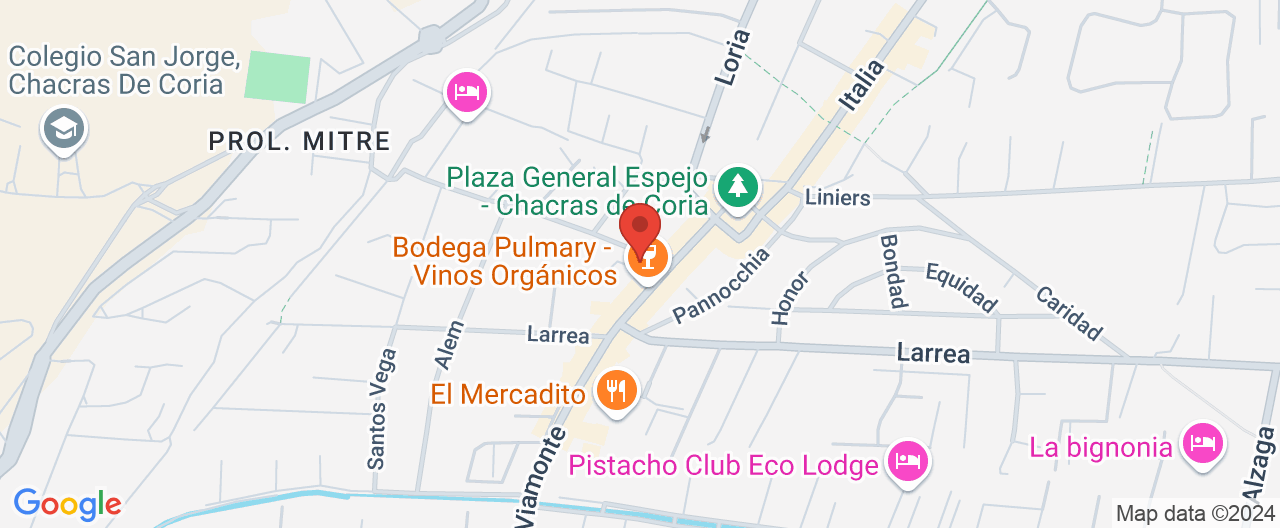The height and width of the screenshot is (528, 1280).
Task: Open El Mercadito restaurant marker
Action: (x=617, y=391)
